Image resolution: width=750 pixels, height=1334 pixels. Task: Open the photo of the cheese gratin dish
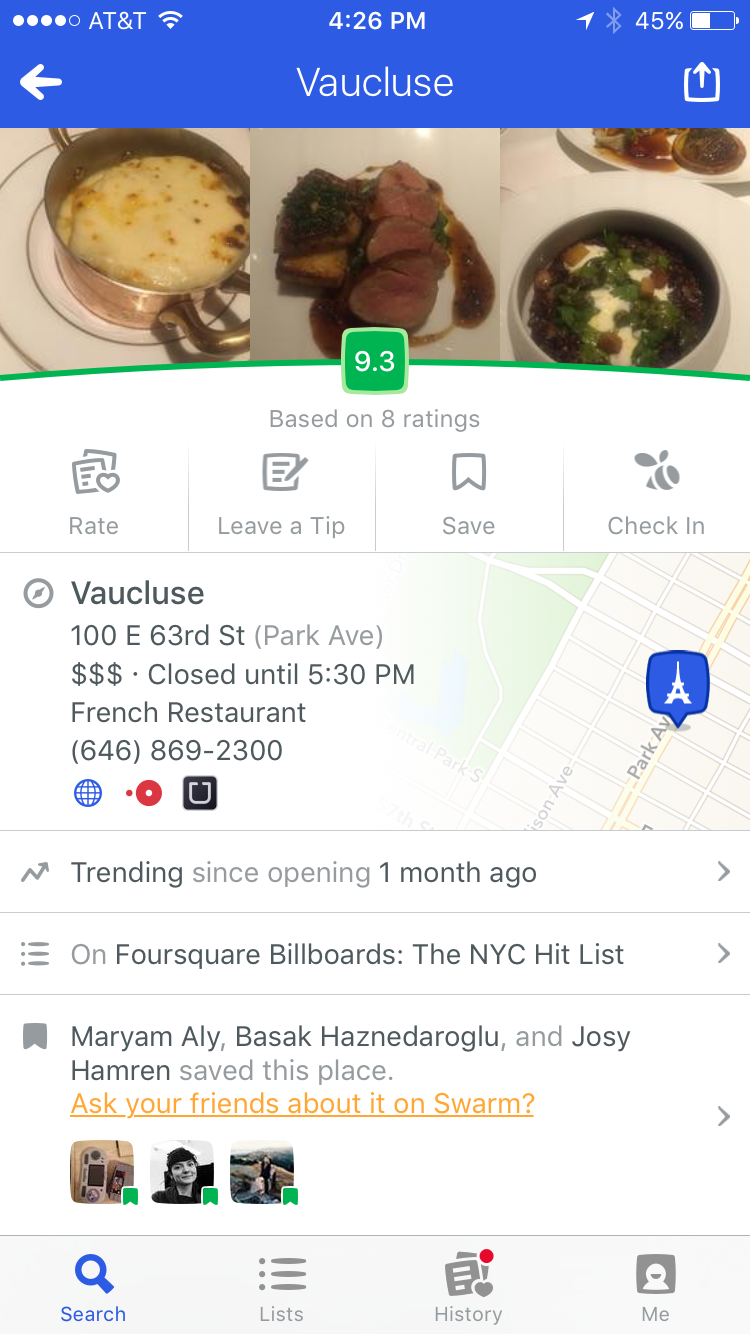pos(124,250)
